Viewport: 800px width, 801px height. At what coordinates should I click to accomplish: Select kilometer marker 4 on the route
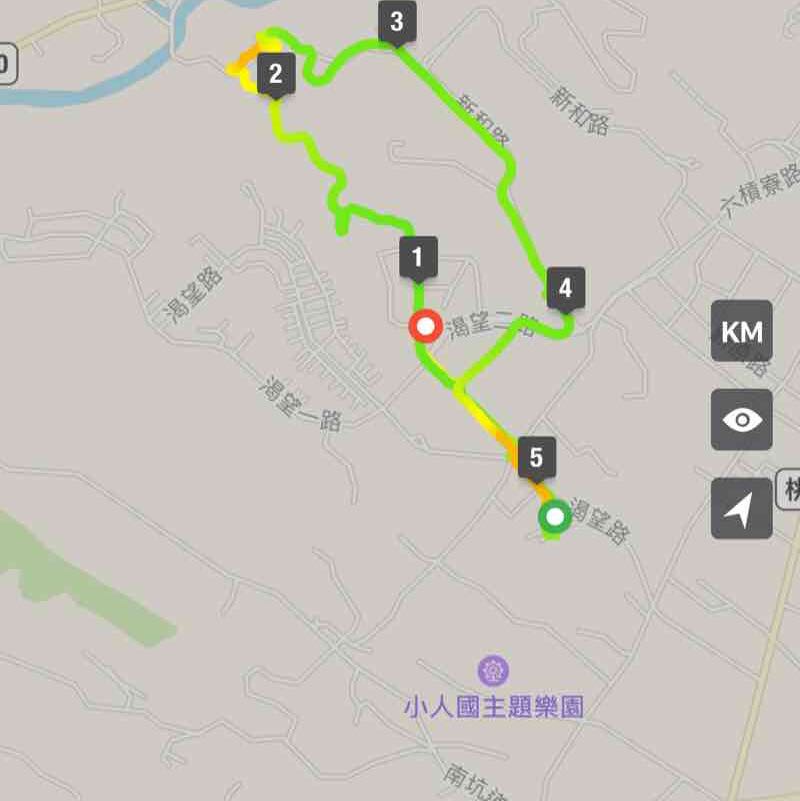(566, 286)
